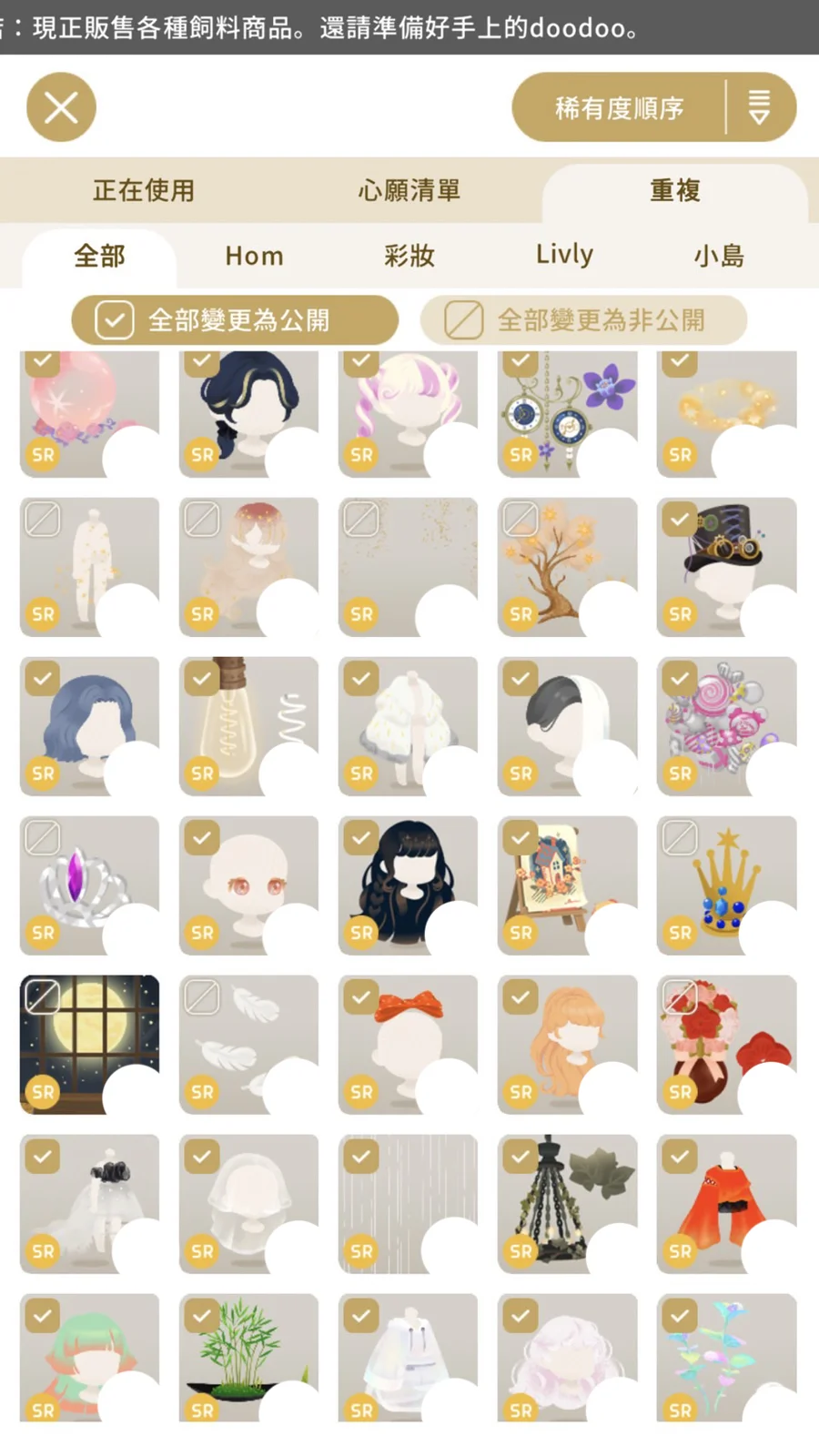Filter by the Livly category
This screenshot has height=1456, width=819.
(x=564, y=255)
